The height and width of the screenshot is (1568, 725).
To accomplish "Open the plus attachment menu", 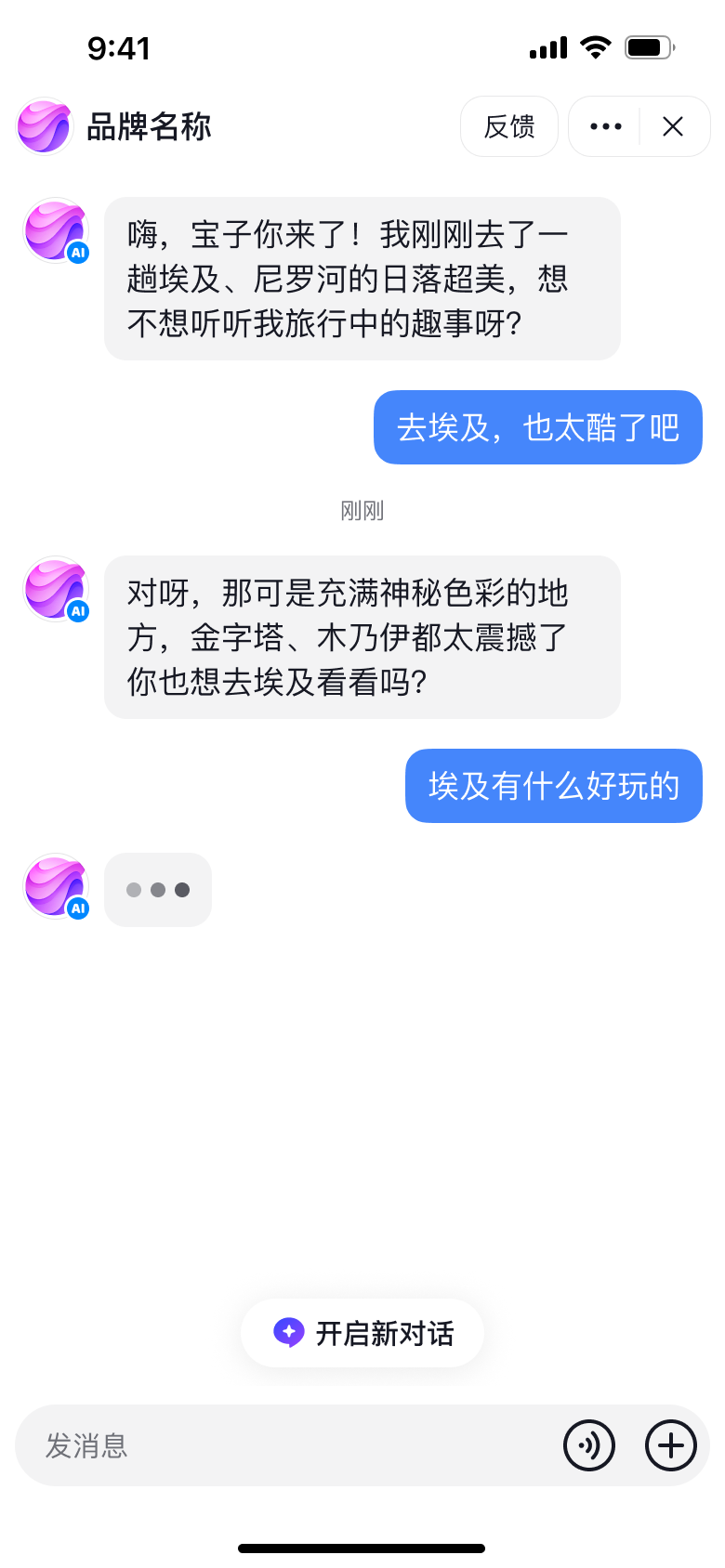I will coord(671,1445).
